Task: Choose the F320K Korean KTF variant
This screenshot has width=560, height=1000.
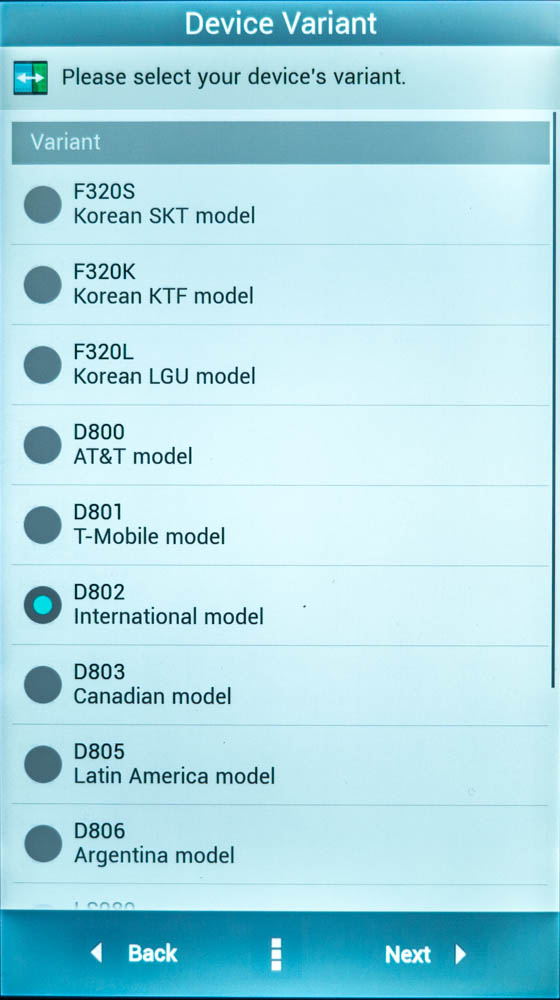Action: tap(280, 285)
